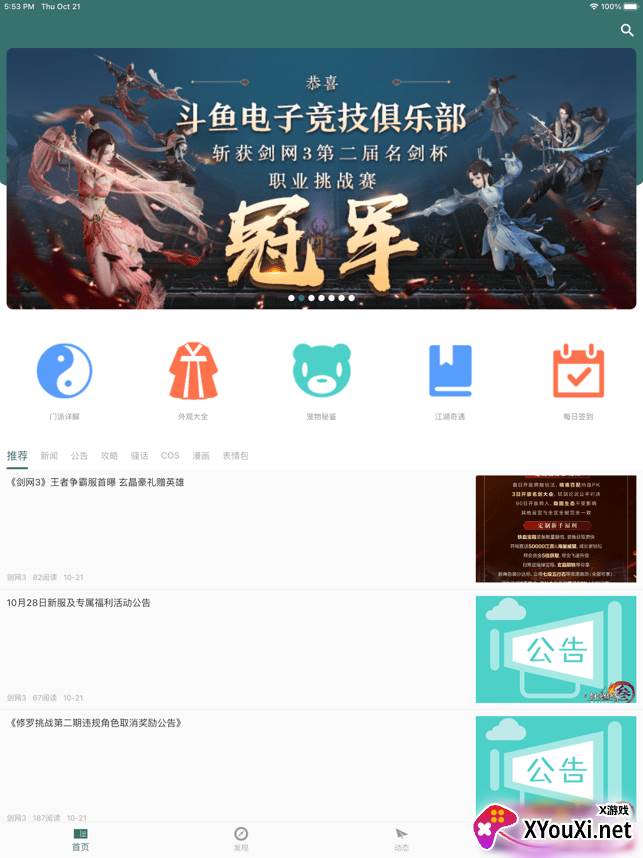Viewport: 643px width, 858px height.
Task: Select the 首页 bottom tab
Action: point(80,838)
